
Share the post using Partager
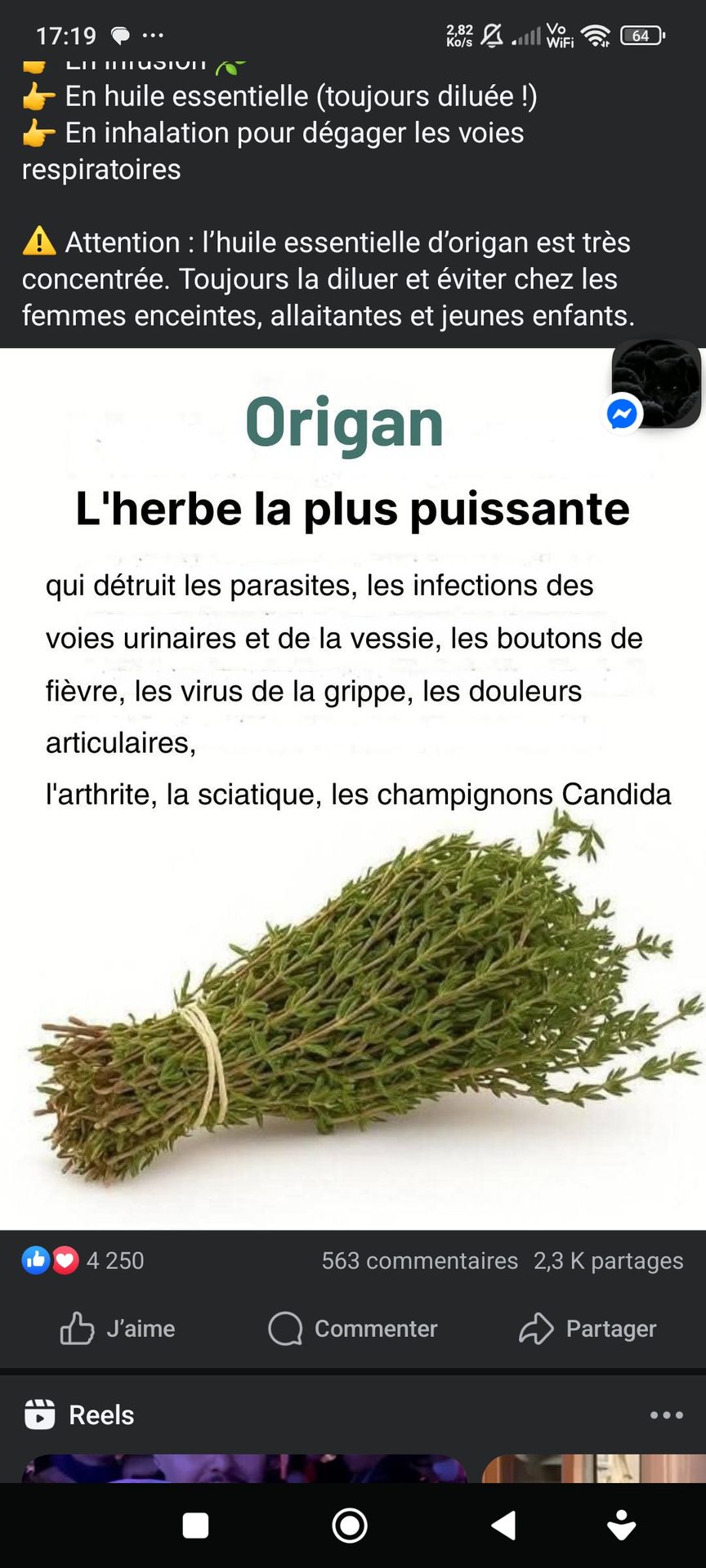point(588,1329)
